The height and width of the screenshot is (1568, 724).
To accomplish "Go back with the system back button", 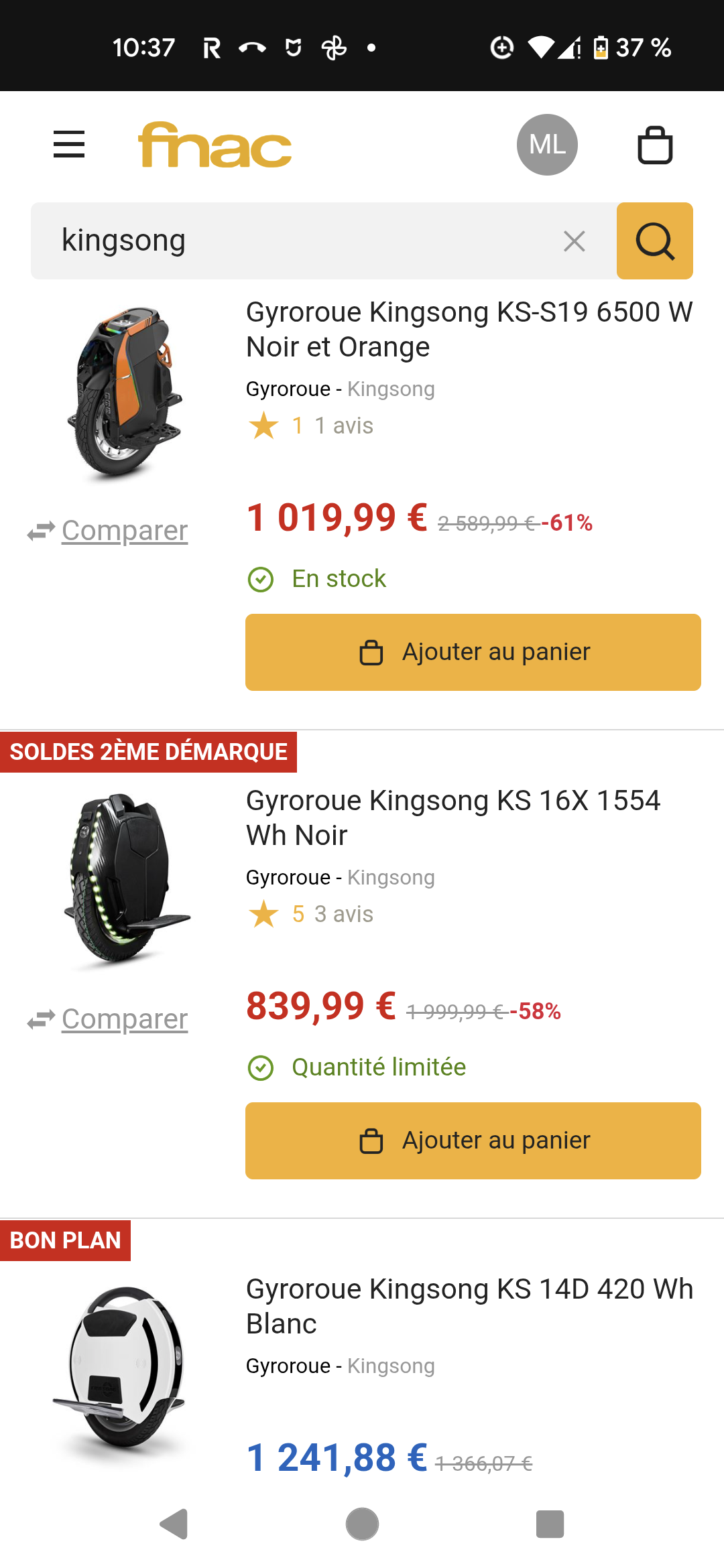I will pos(174,1524).
